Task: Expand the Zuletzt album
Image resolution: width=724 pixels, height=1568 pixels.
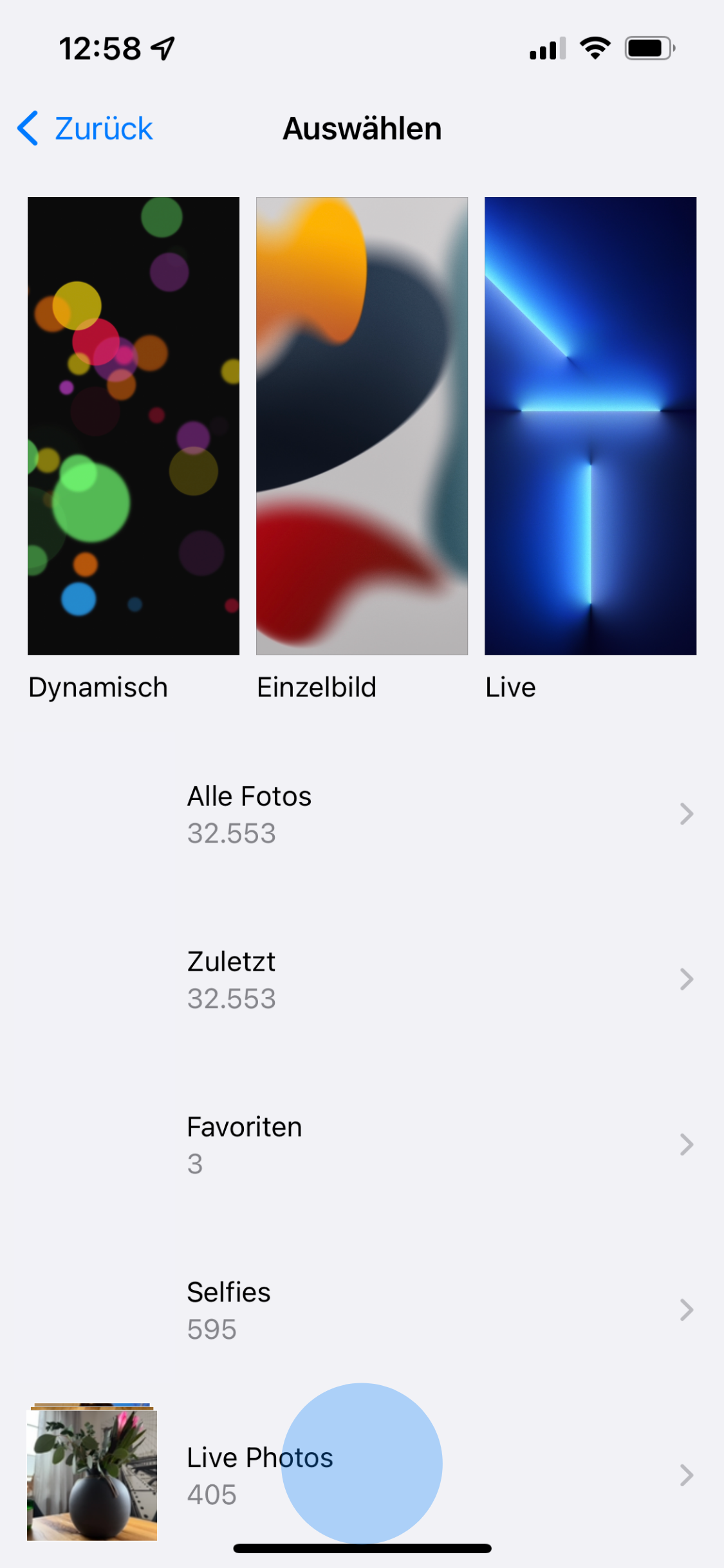Action: [685, 979]
